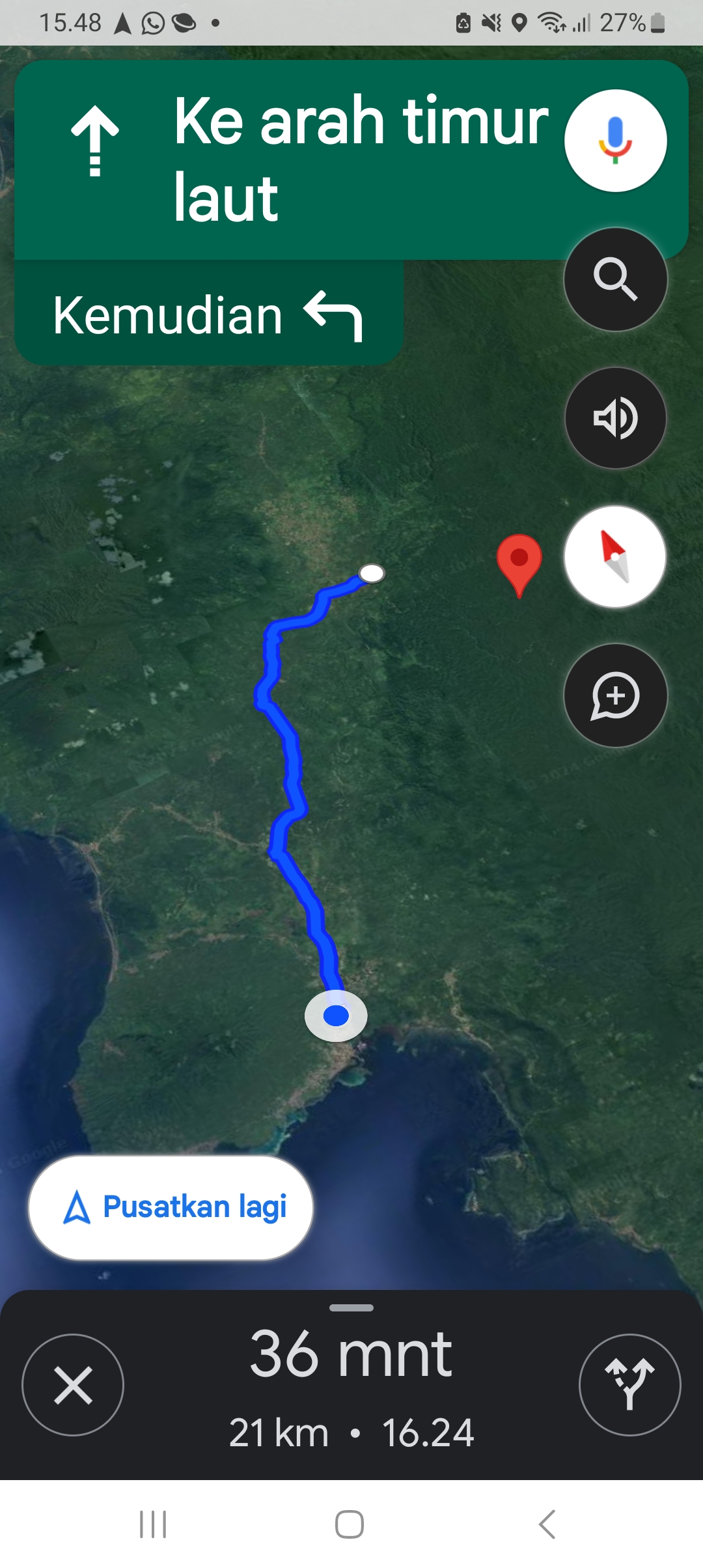Open the Kemudian next-turn preview
This screenshot has height=1568, width=703.
pos(208,314)
